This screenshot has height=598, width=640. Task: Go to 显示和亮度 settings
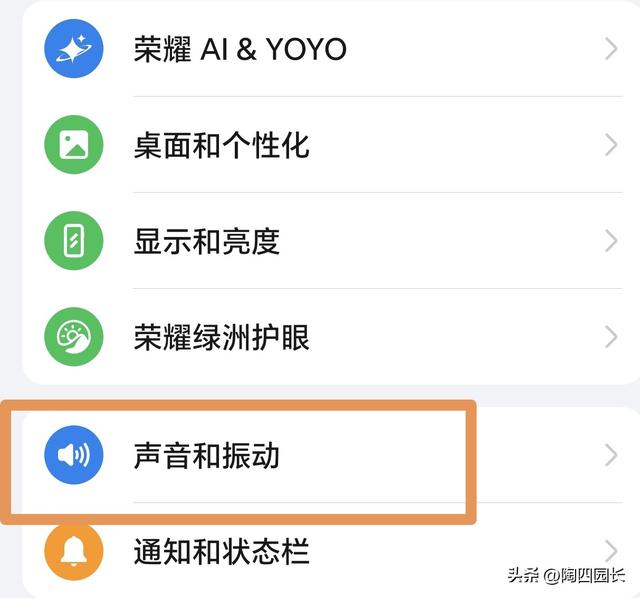(x=331, y=241)
